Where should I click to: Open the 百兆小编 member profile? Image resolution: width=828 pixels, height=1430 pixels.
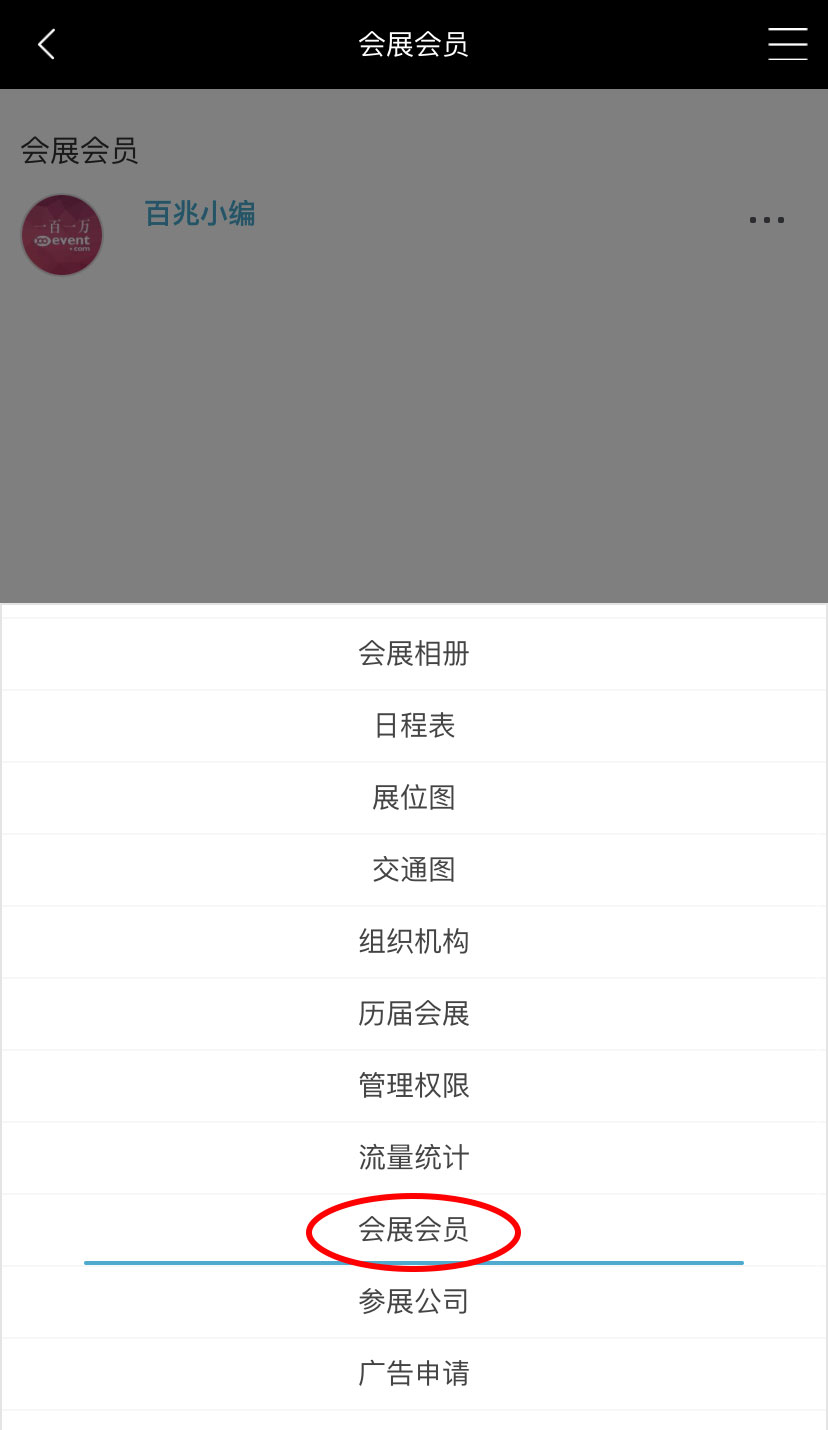[x=200, y=213]
